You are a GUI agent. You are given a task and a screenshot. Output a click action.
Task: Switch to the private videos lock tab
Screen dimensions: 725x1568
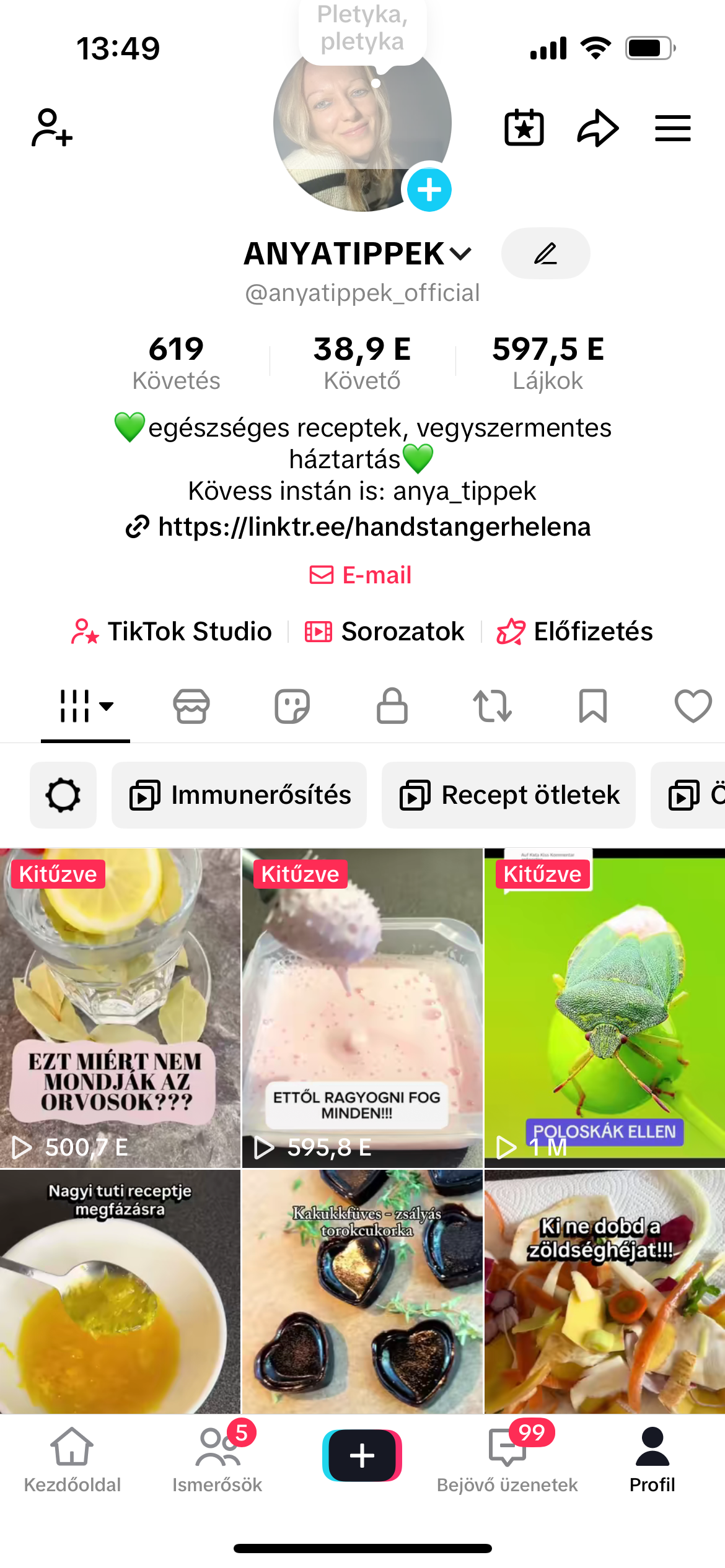pos(392,706)
